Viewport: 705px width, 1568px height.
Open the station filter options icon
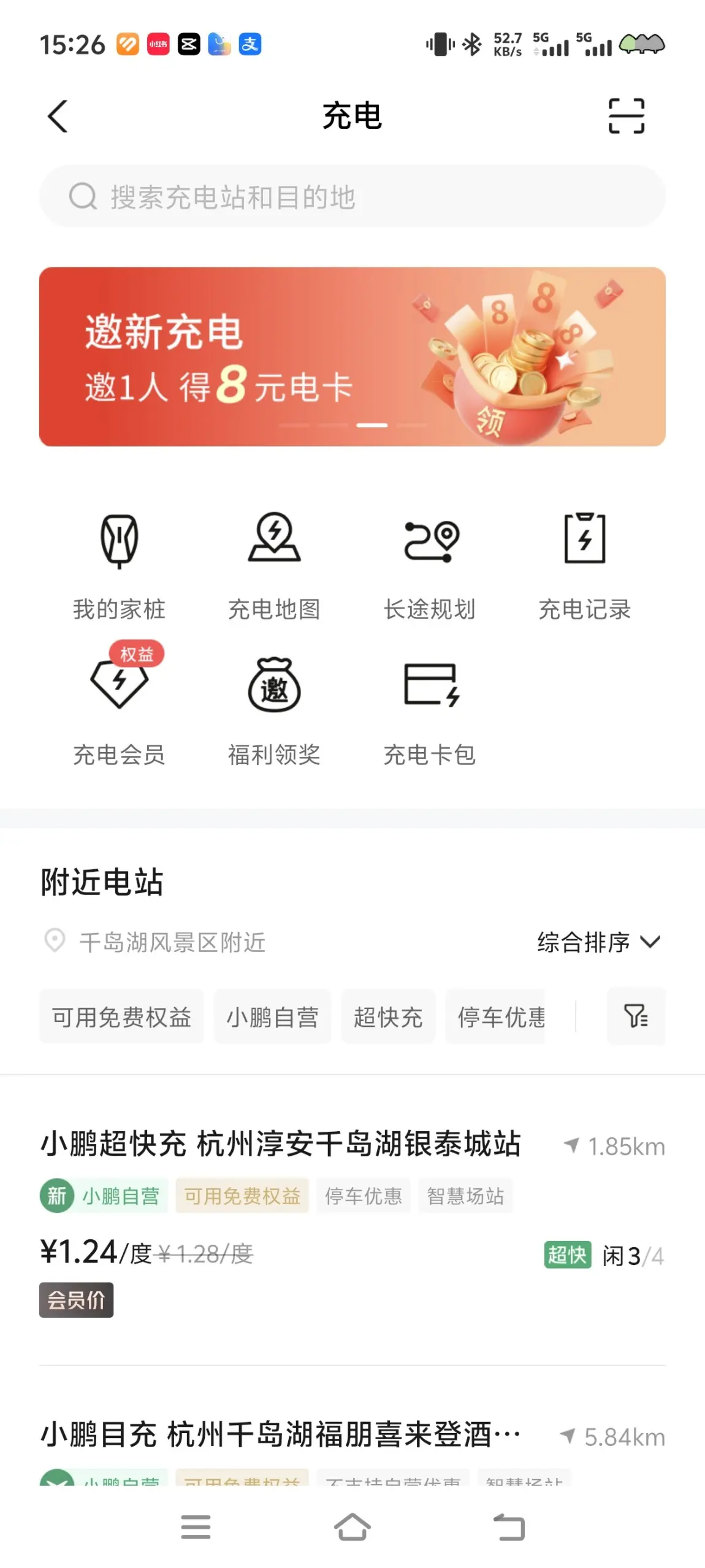point(636,1017)
